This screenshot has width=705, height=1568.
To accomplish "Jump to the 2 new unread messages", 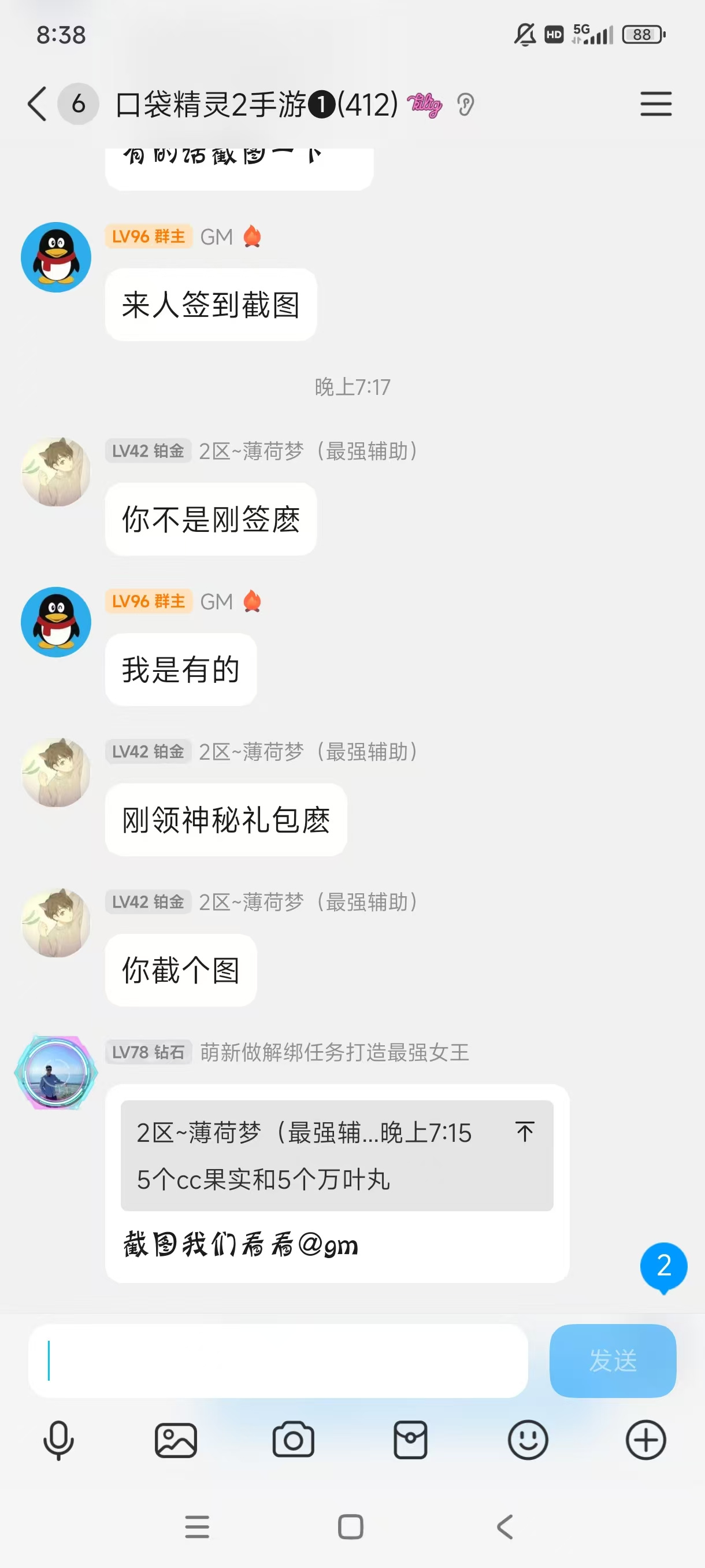I will tap(663, 1267).
